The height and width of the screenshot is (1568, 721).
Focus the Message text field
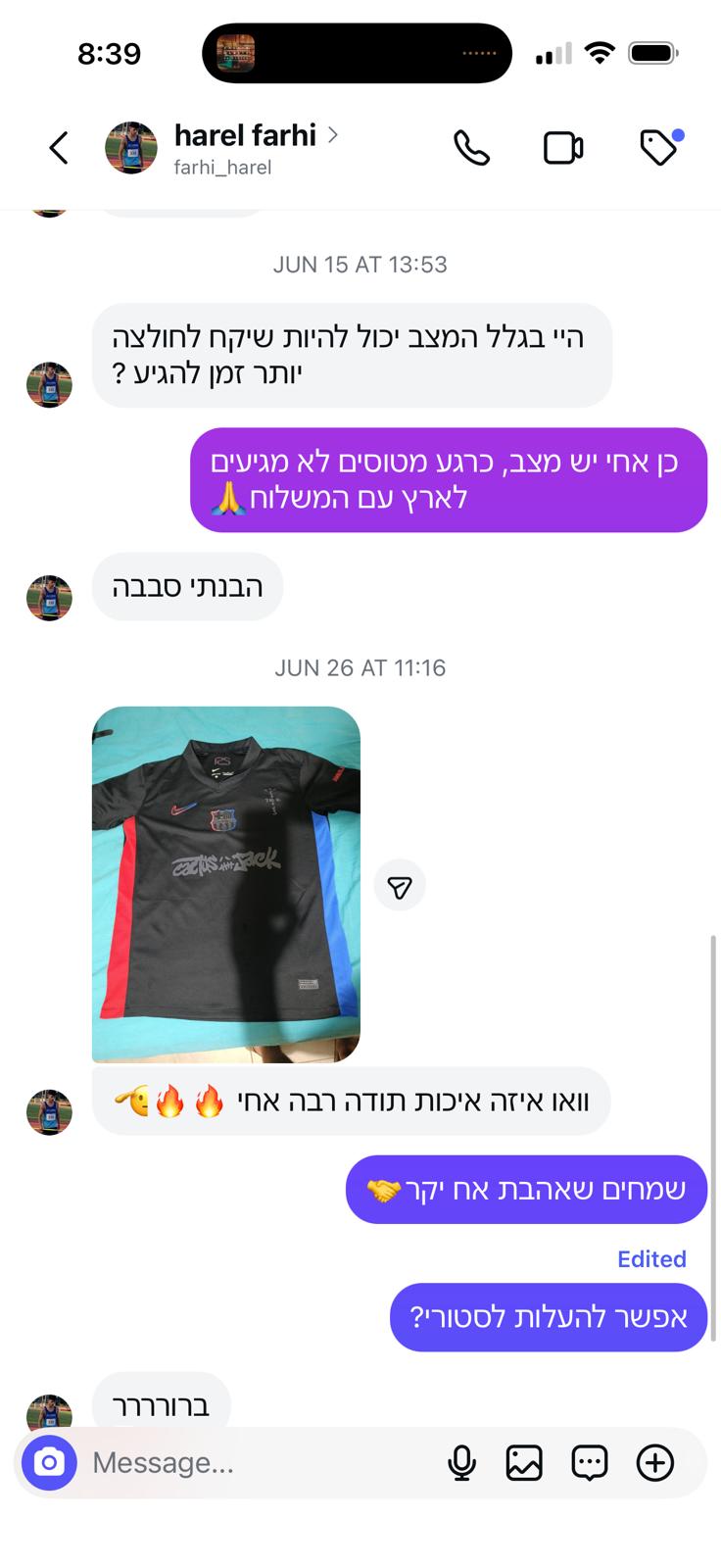tap(255, 1463)
